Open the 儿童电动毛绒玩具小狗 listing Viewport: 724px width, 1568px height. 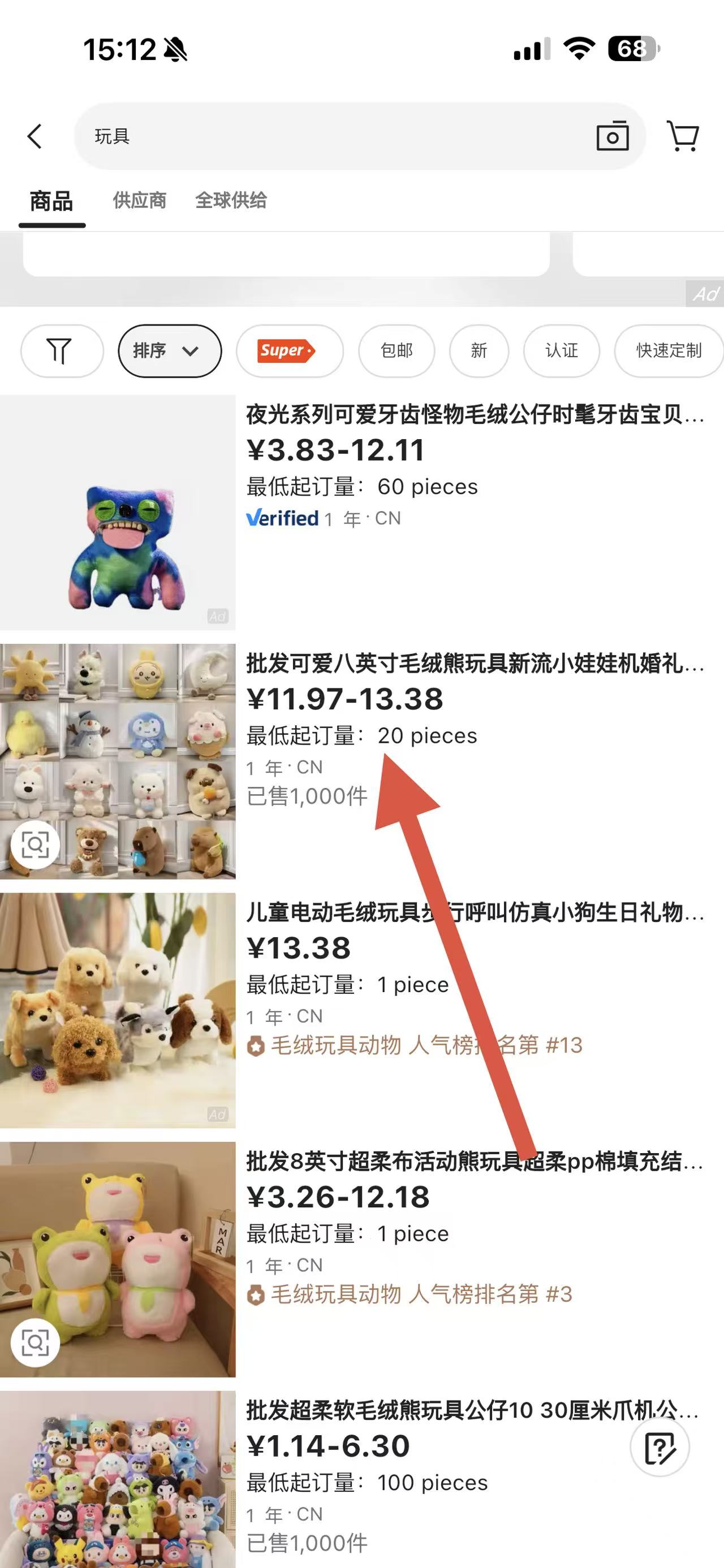click(475, 913)
